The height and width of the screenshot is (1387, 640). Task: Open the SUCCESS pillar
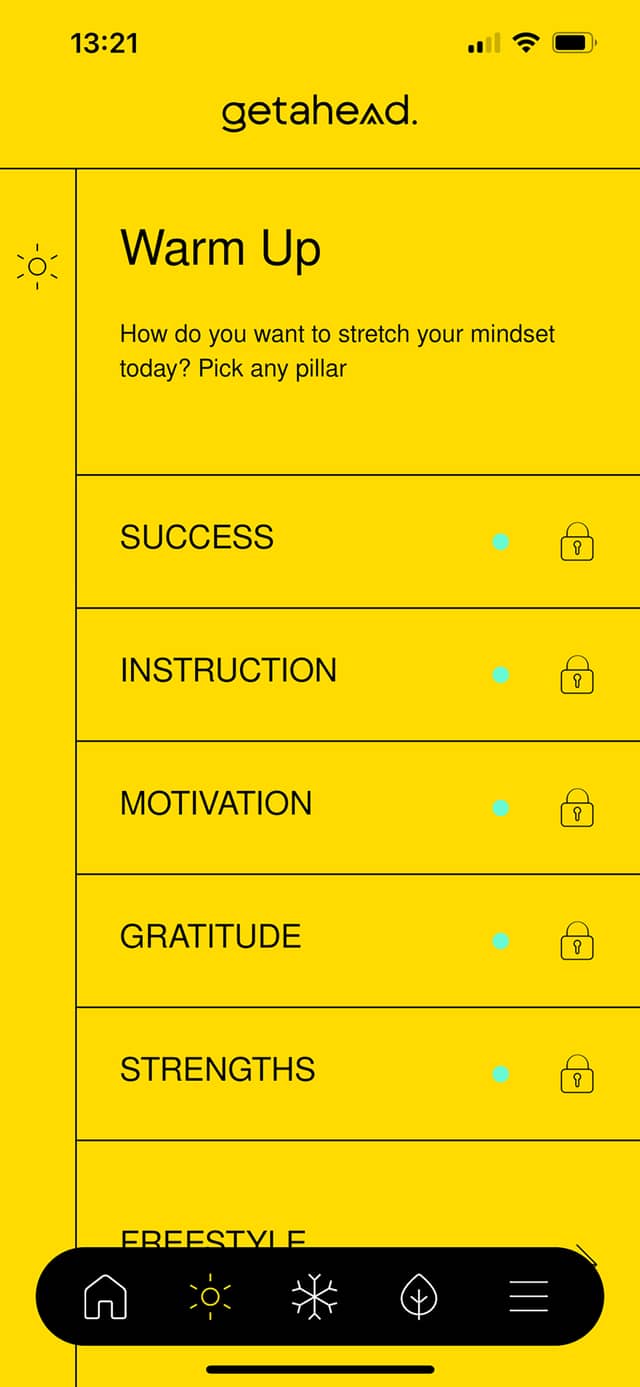197,538
